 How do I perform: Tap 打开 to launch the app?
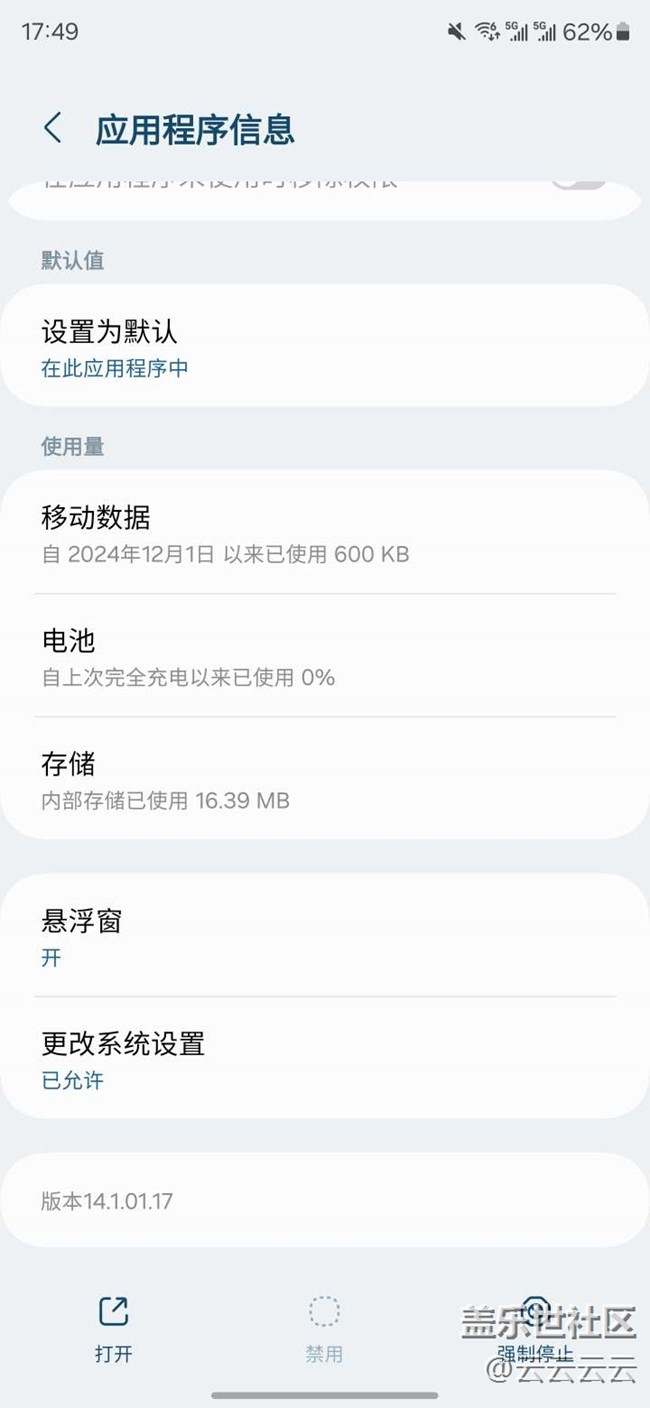(113, 1330)
